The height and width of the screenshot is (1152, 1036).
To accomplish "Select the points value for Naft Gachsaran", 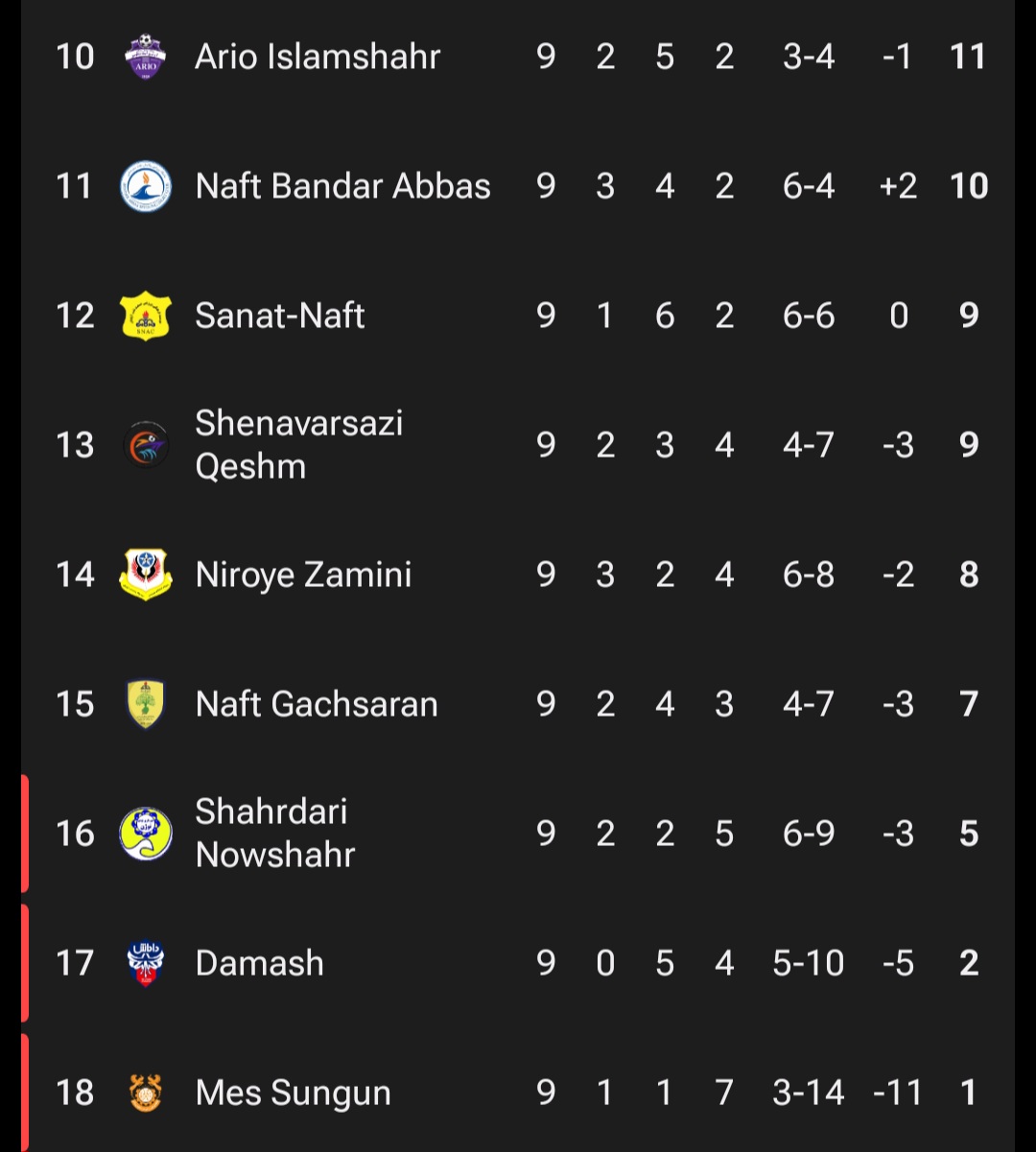I will 968,703.
